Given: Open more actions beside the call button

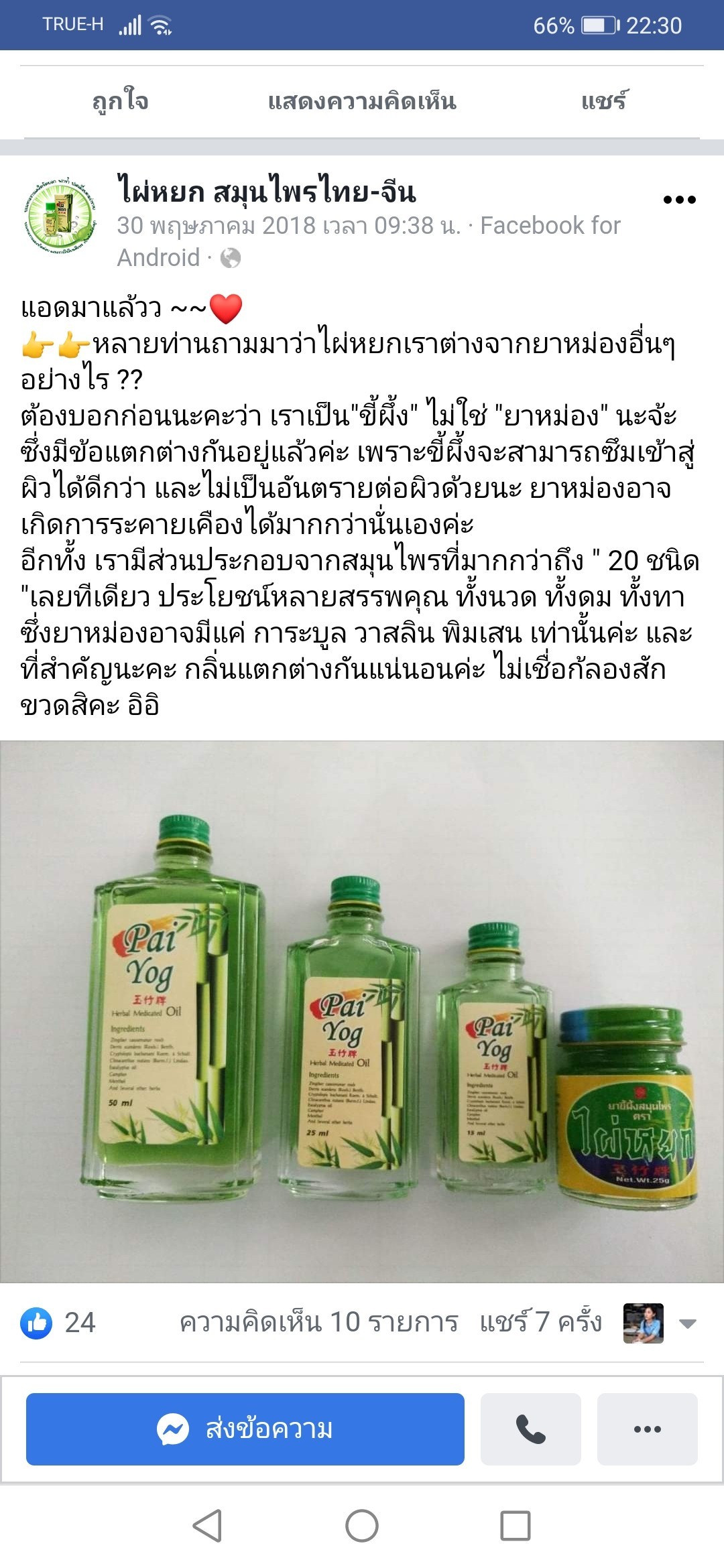Looking at the screenshot, I should pos(648,1429).
